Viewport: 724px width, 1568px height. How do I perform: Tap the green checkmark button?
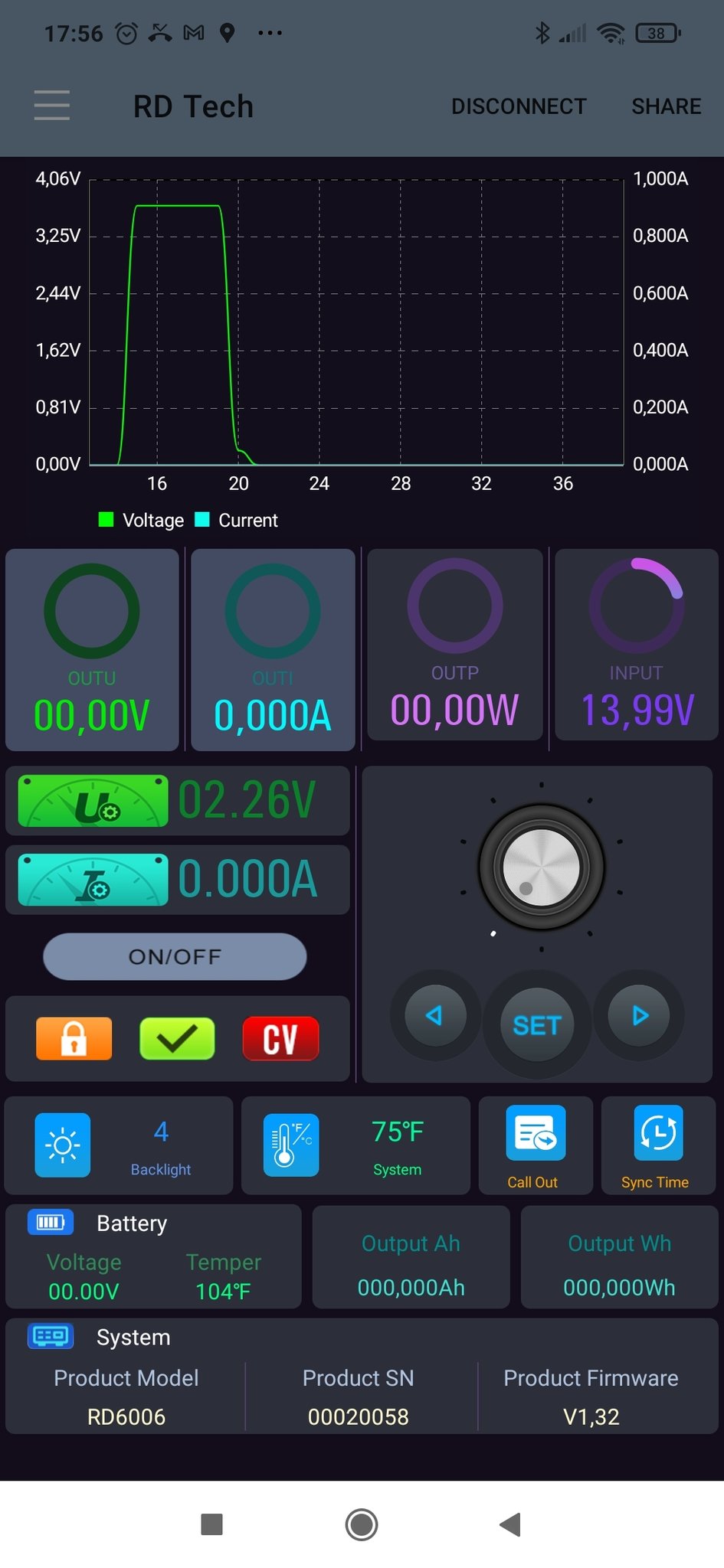point(177,1038)
